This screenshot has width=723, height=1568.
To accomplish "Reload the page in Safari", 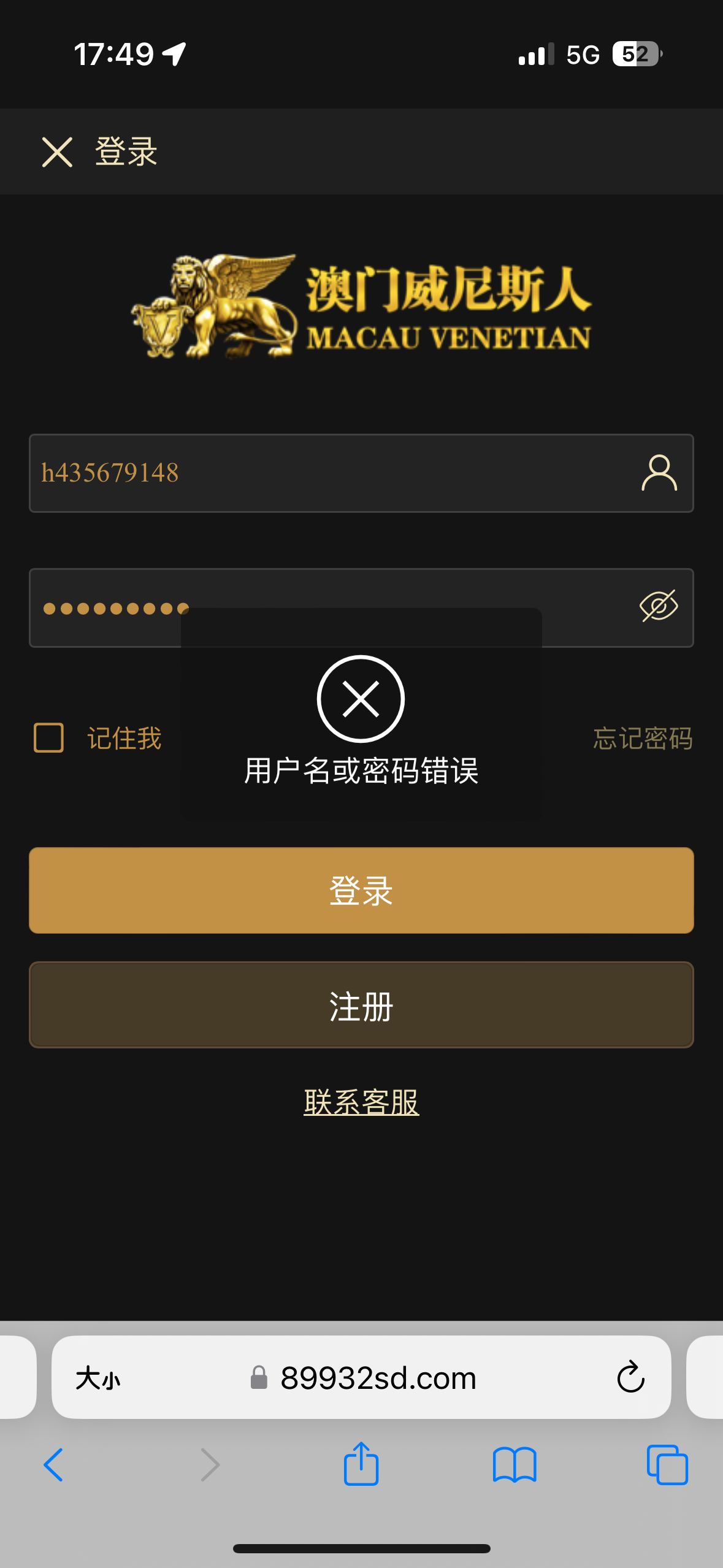I will (630, 1377).
